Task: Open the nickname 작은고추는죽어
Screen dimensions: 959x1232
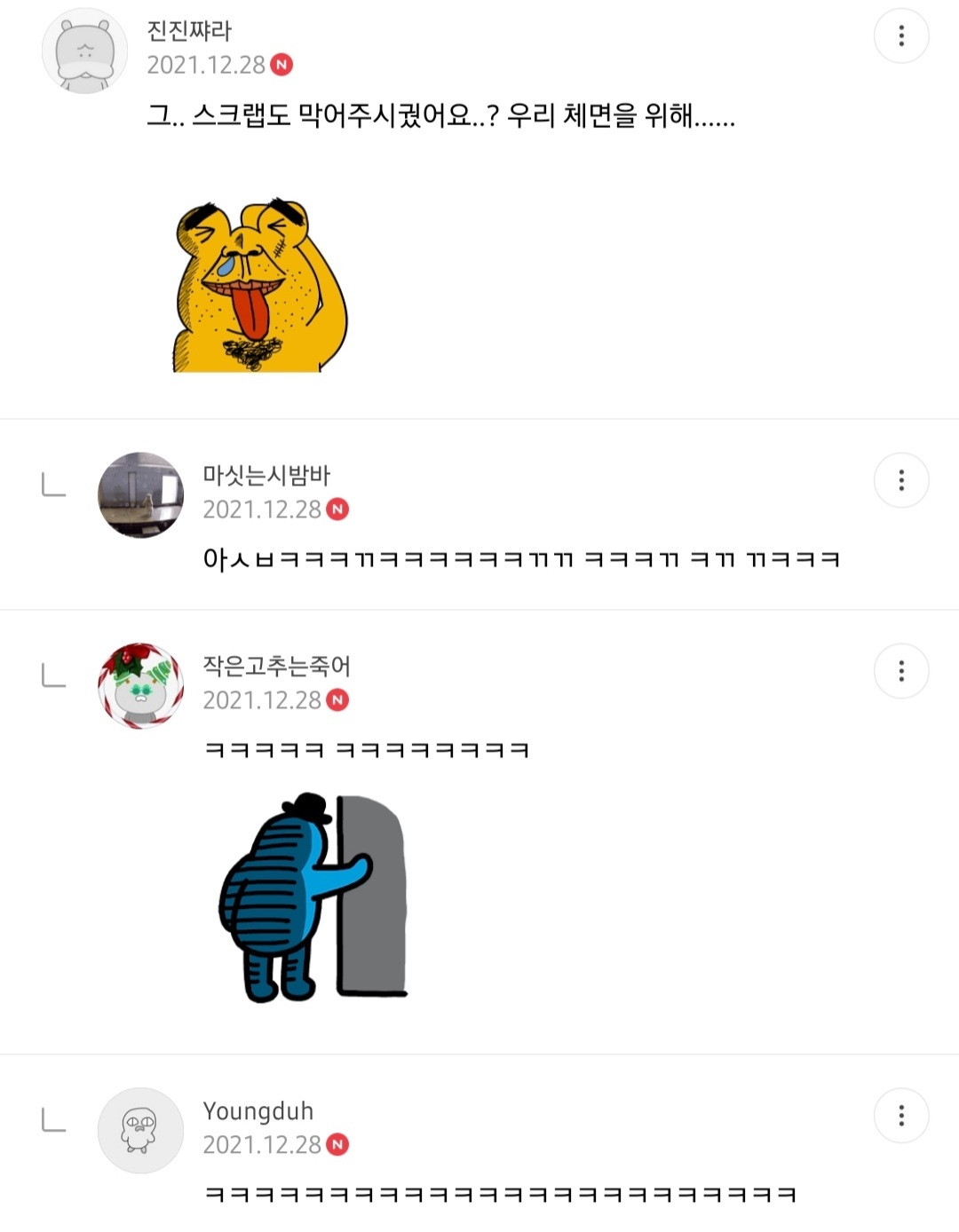Action: click(277, 667)
